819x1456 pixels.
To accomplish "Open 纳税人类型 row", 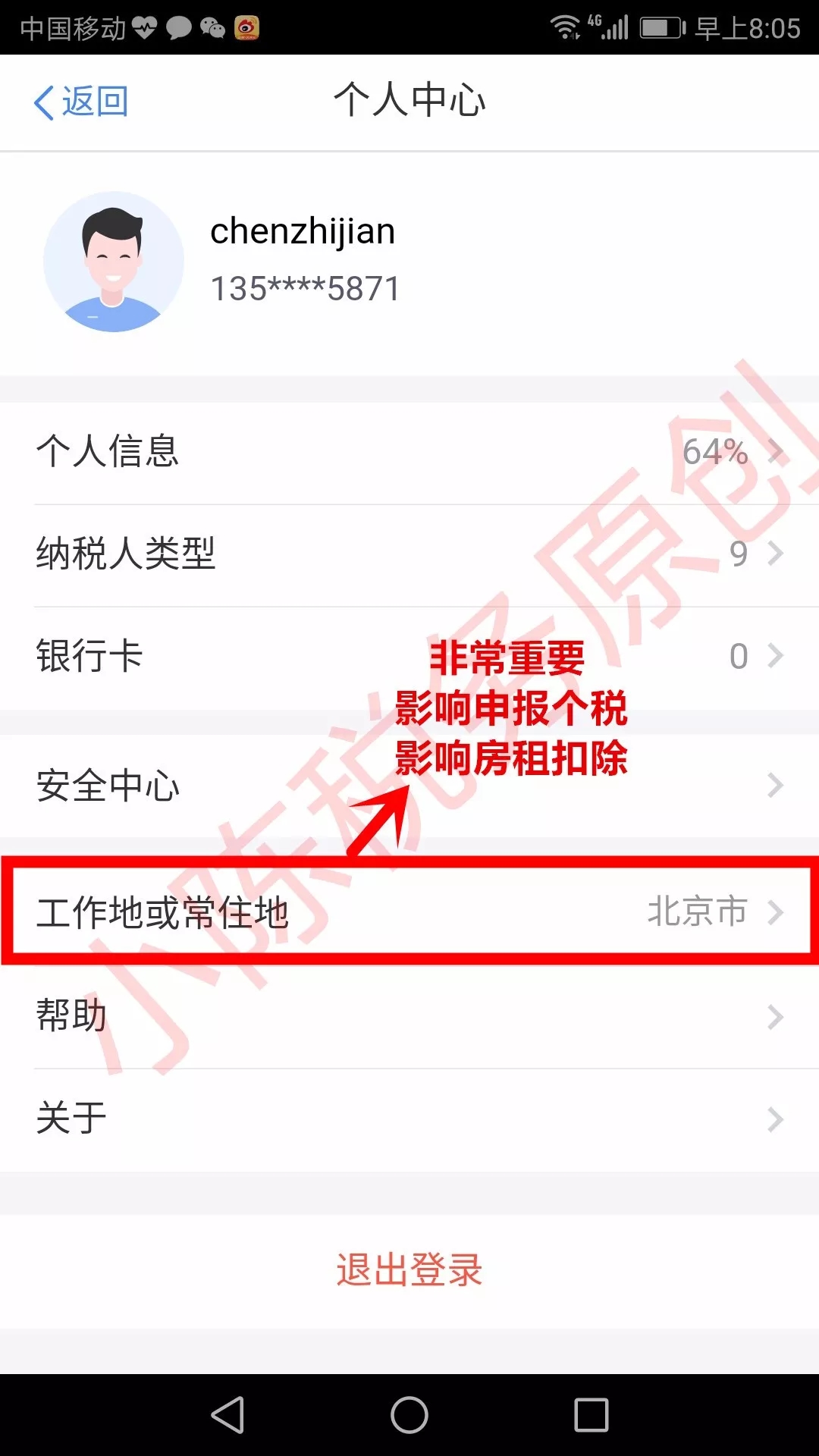I will pos(409,554).
